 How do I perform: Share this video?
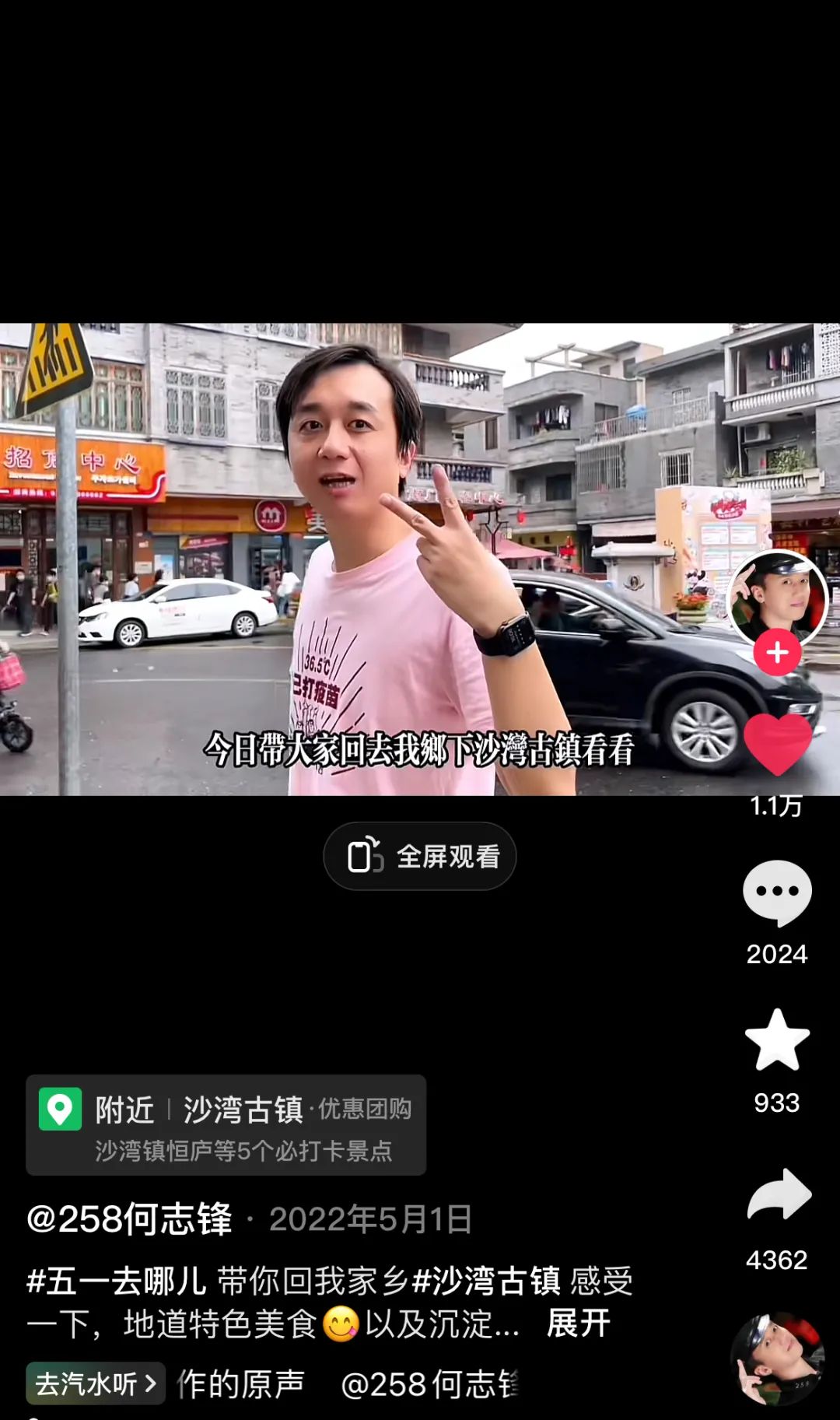coord(779,1194)
